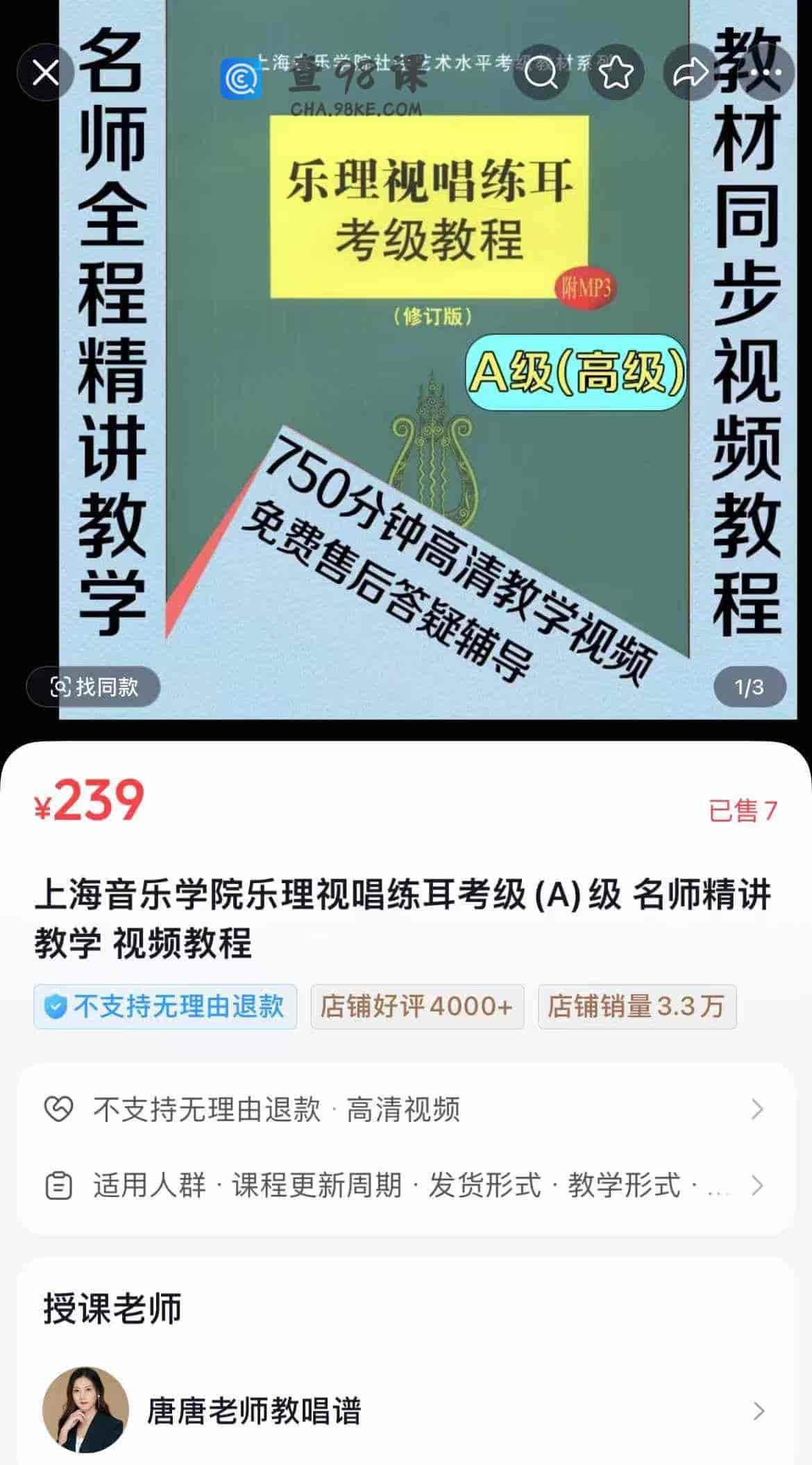Close the product image viewer
The width and height of the screenshot is (812, 1465).
coord(46,72)
